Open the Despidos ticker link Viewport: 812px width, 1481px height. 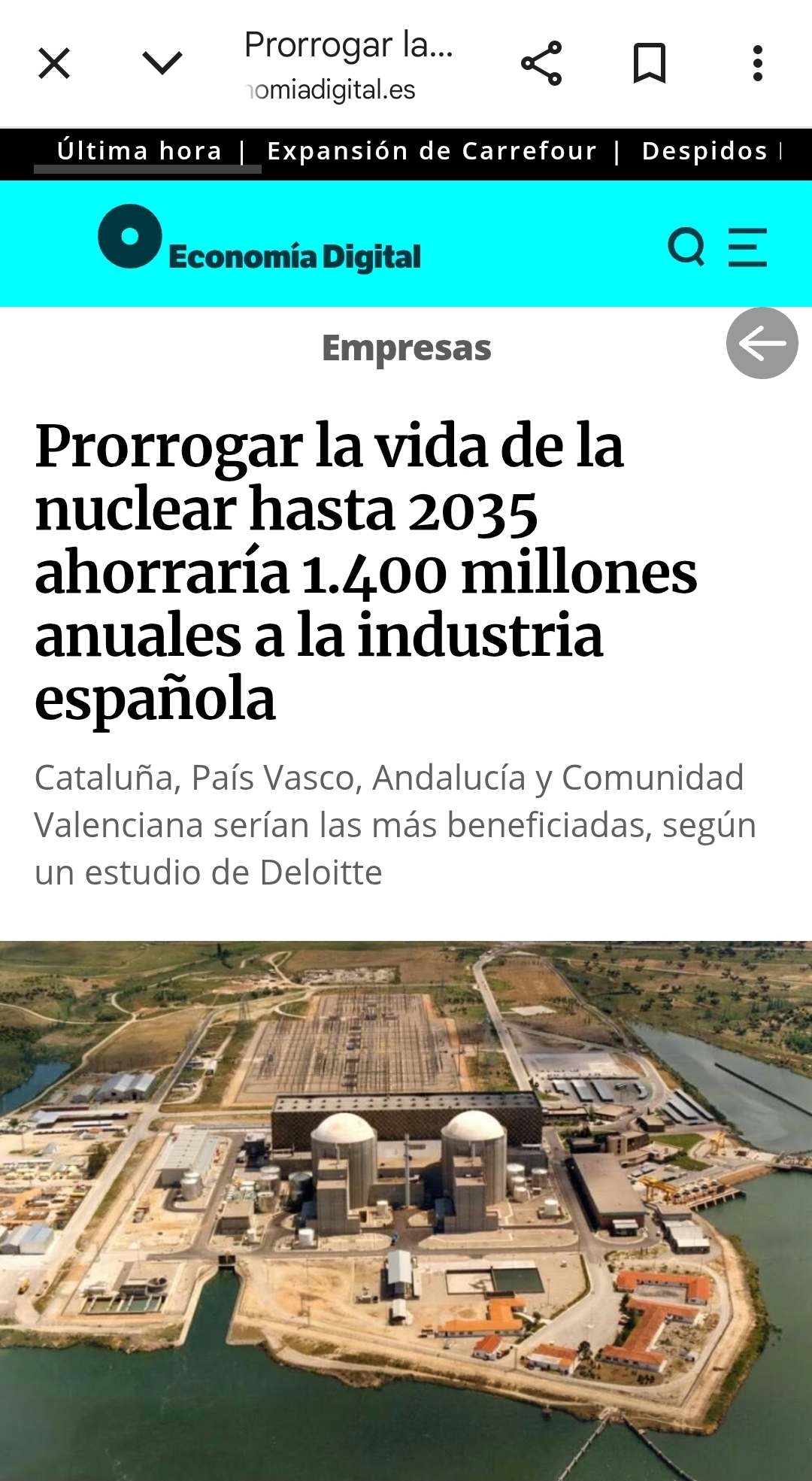coord(704,151)
